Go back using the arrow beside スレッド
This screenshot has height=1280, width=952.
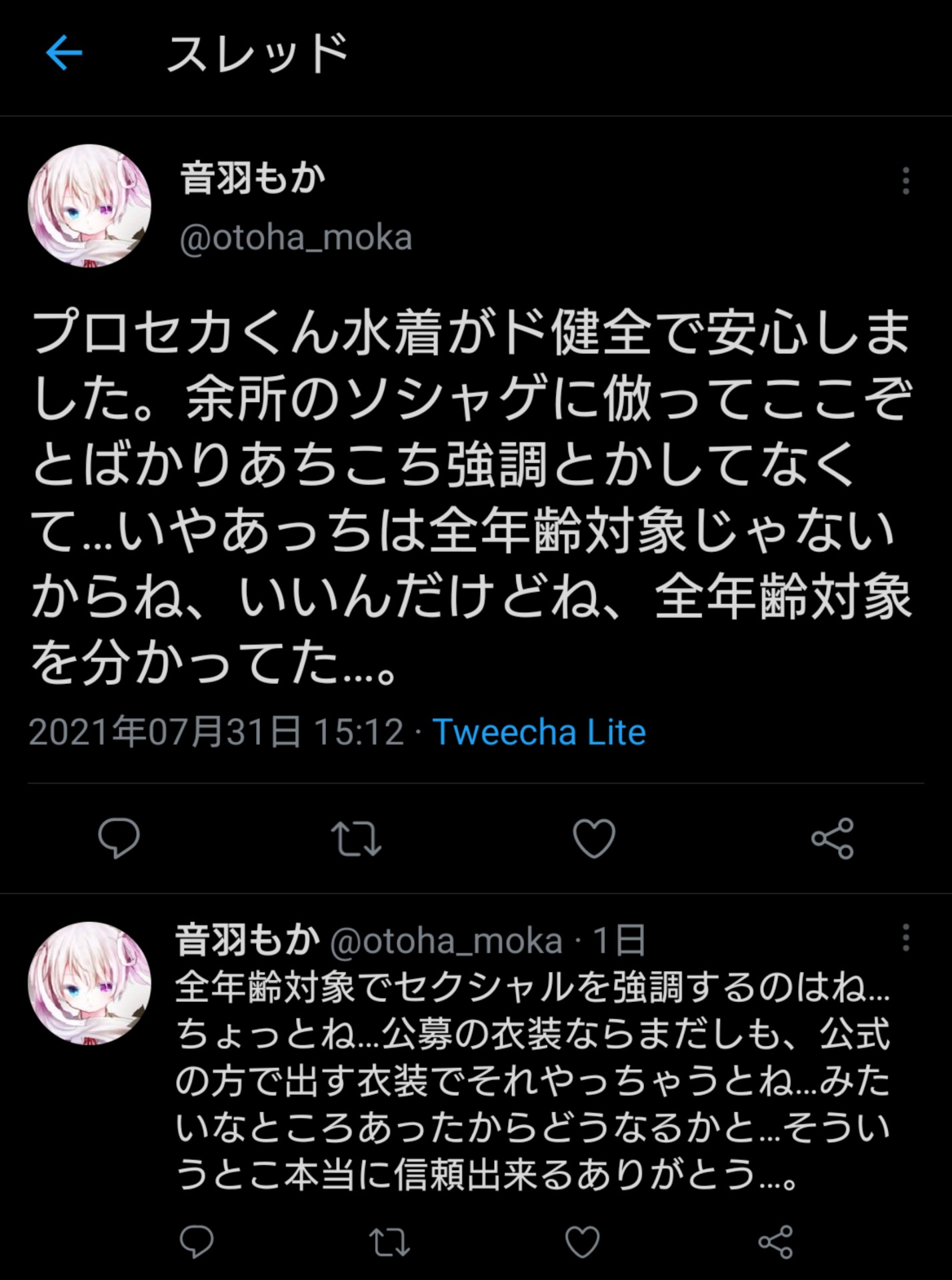(64, 53)
